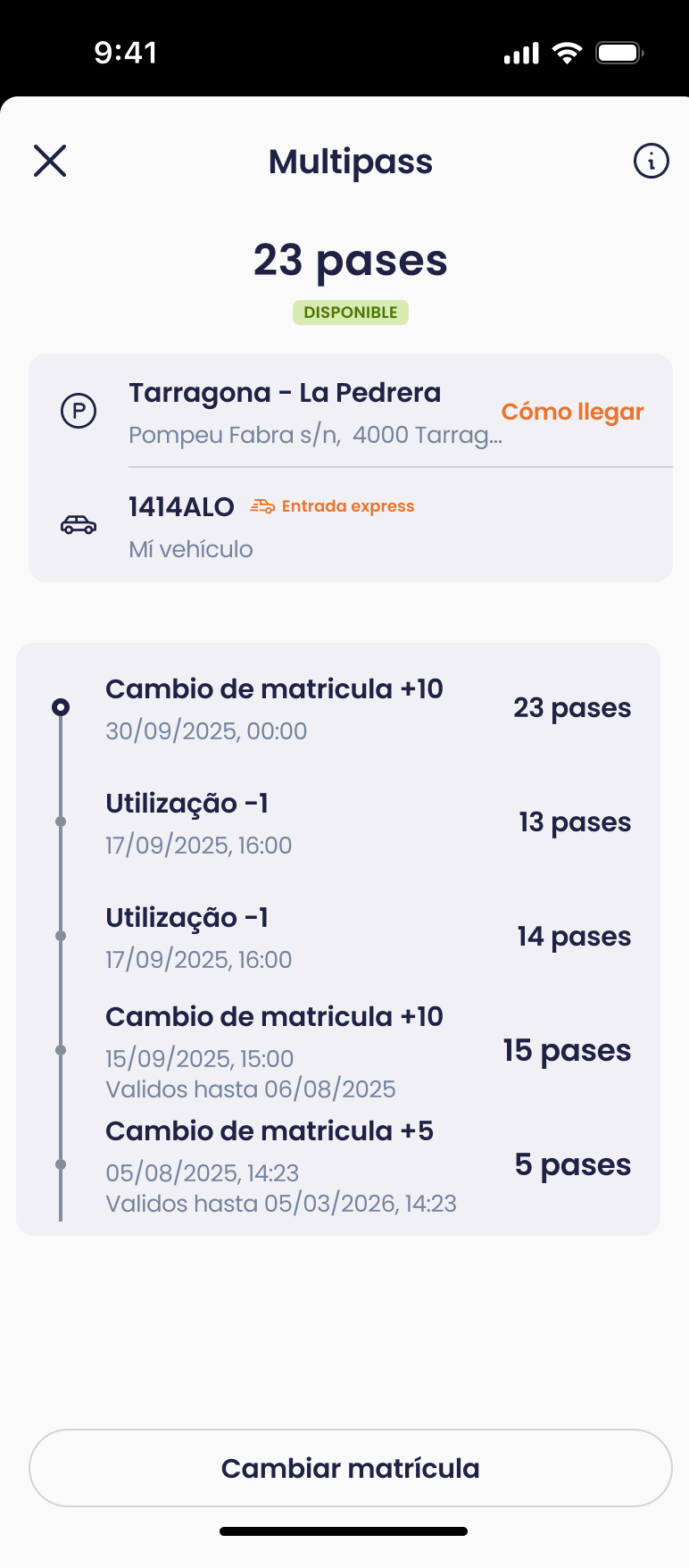The image size is (689, 1568).
Task: Open the Multipass info icon
Action: coord(651,162)
